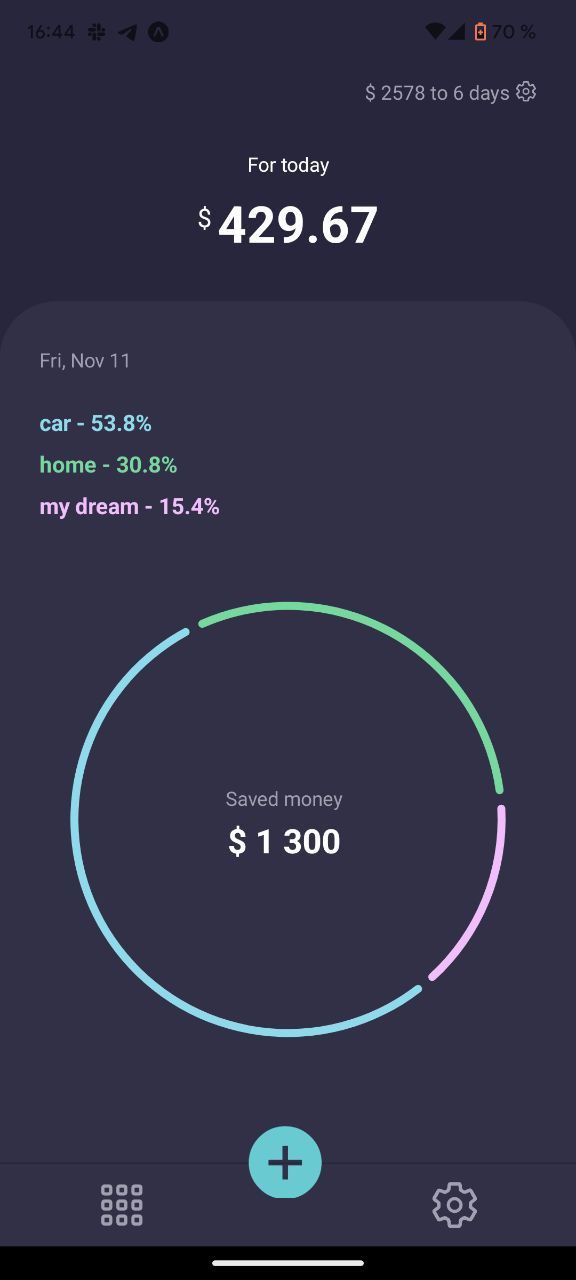
Task: Open the grid menu tab
Action: click(x=122, y=1205)
